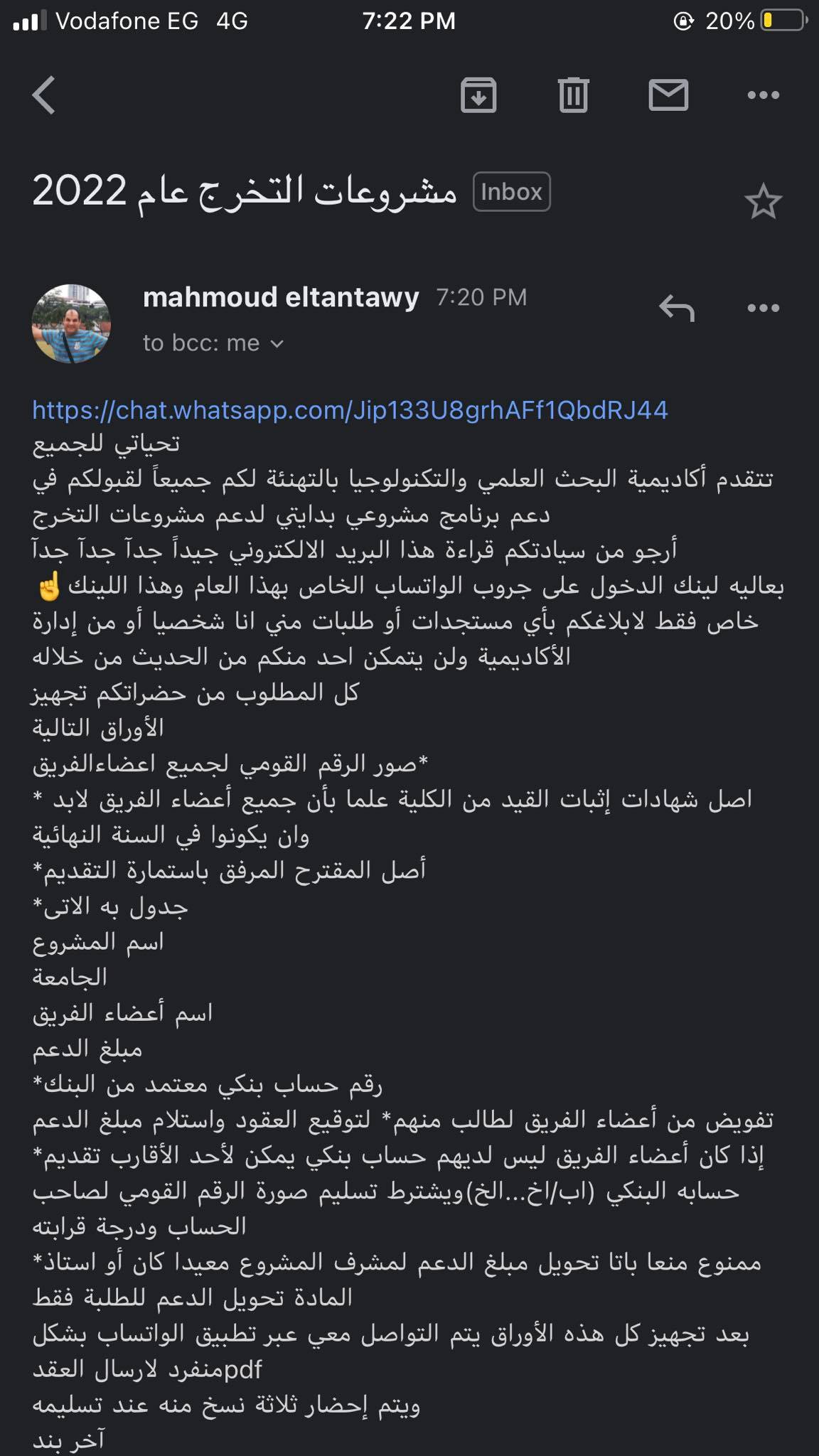This screenshot has height=1456, width=819.
Task: Mark the email as unread
Action: coord(668,95)
